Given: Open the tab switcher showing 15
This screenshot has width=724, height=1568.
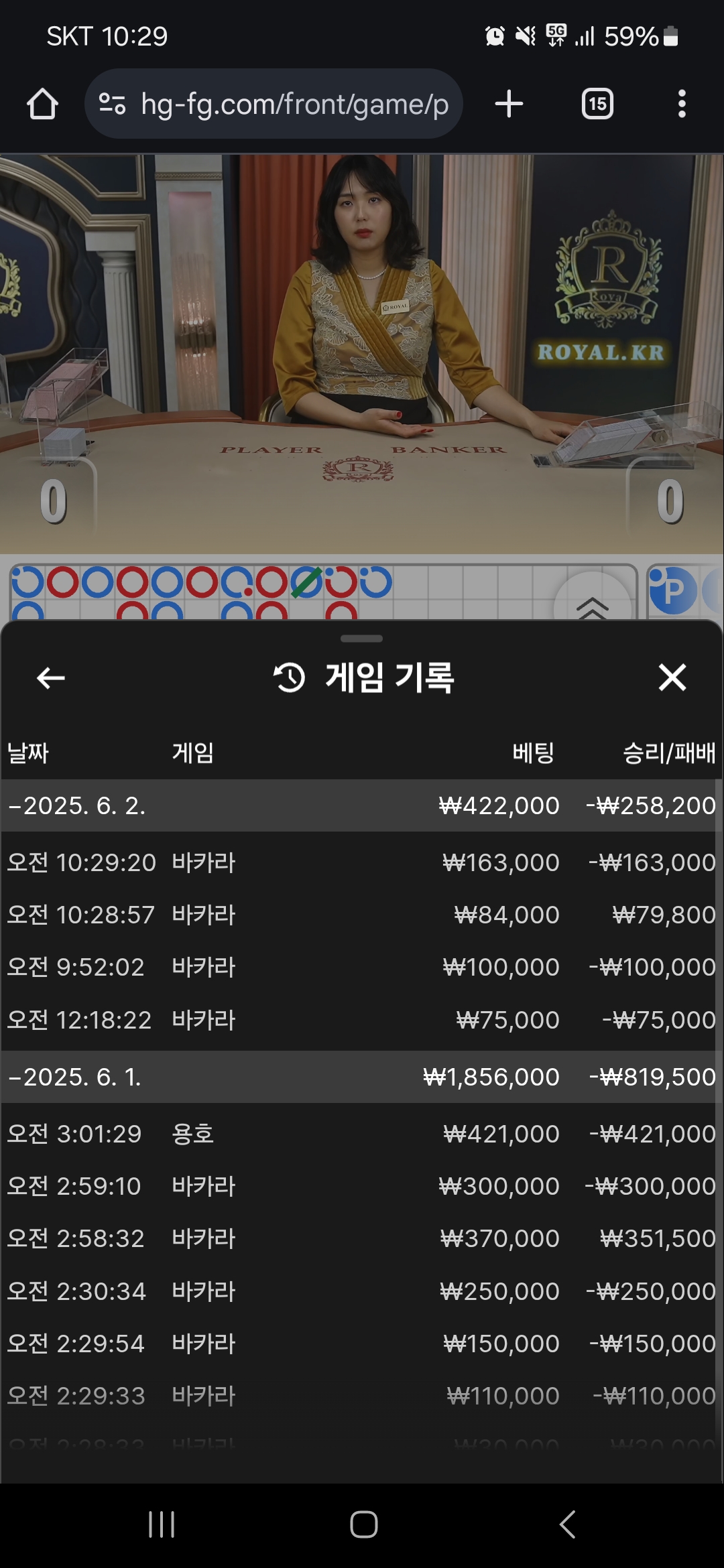Looking at the screenshot, I should (597, 104).
